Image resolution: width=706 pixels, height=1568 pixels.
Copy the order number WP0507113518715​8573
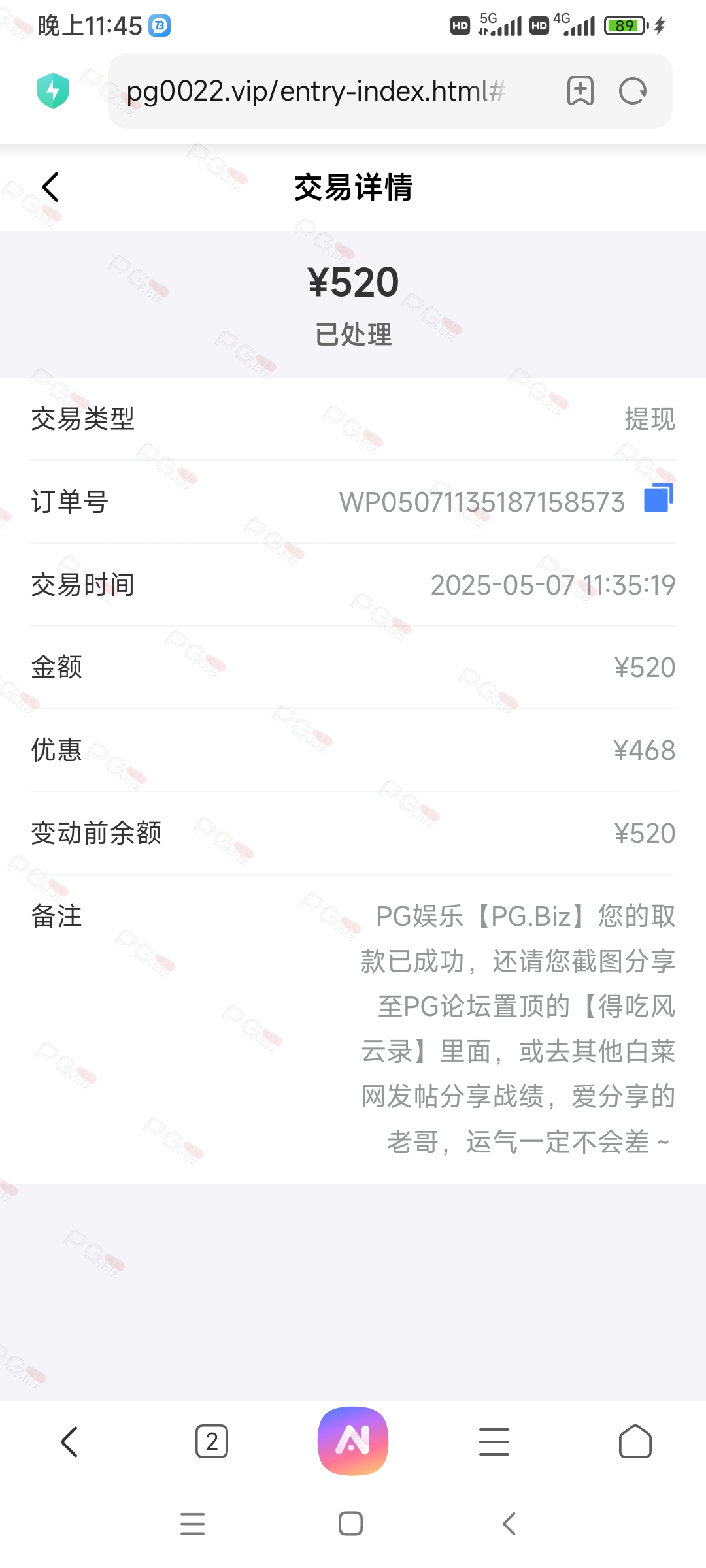pos(658,499)
